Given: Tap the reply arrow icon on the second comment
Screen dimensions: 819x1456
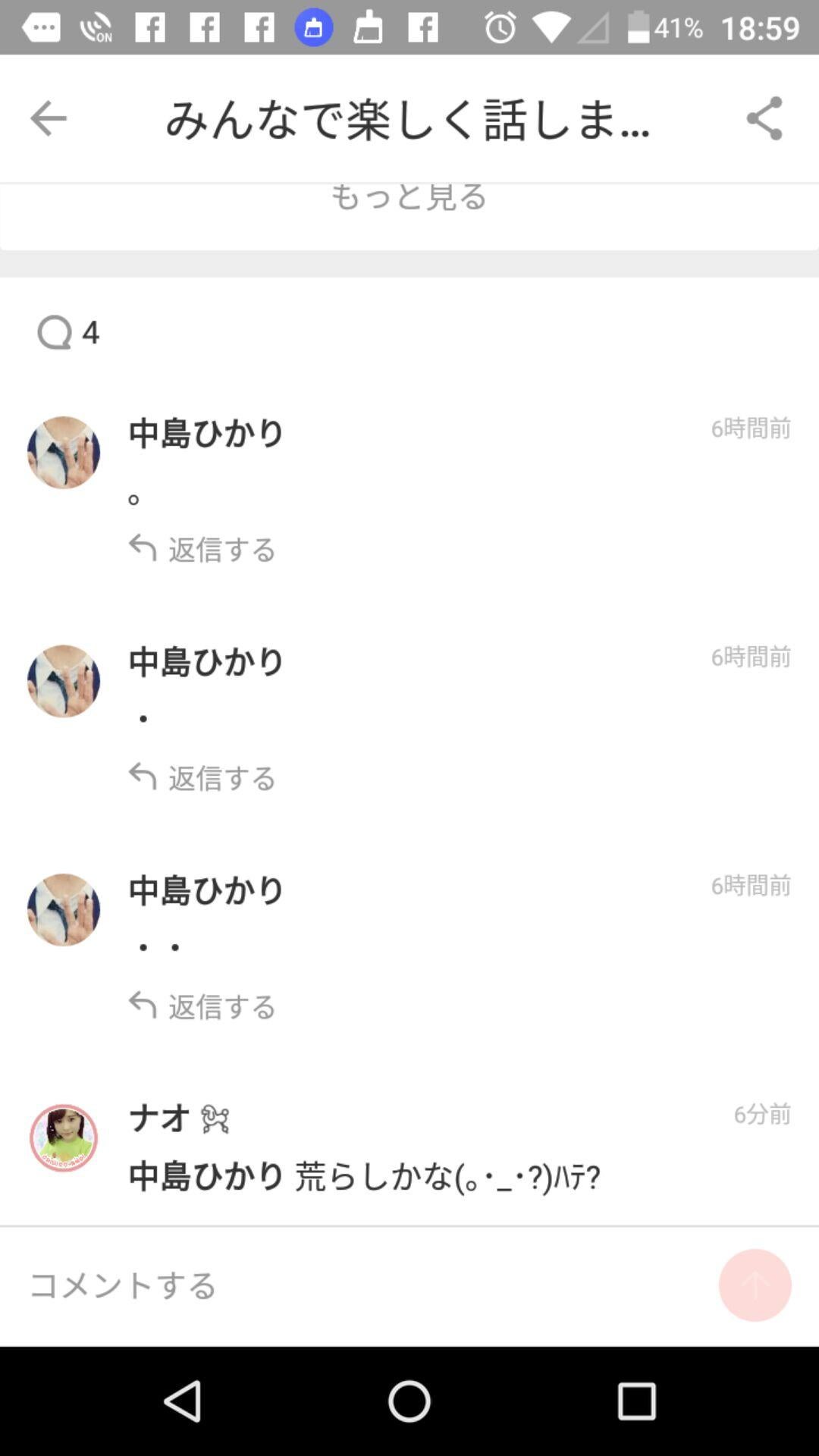Looking at the screenshot, I should click(x=143, y=775).
